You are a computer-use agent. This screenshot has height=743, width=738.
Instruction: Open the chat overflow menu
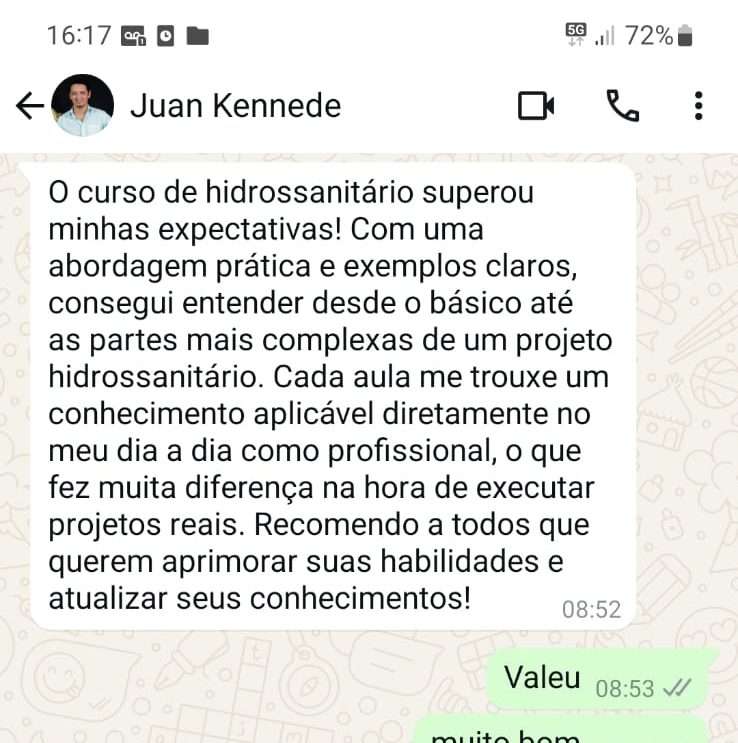coord(698,106)
